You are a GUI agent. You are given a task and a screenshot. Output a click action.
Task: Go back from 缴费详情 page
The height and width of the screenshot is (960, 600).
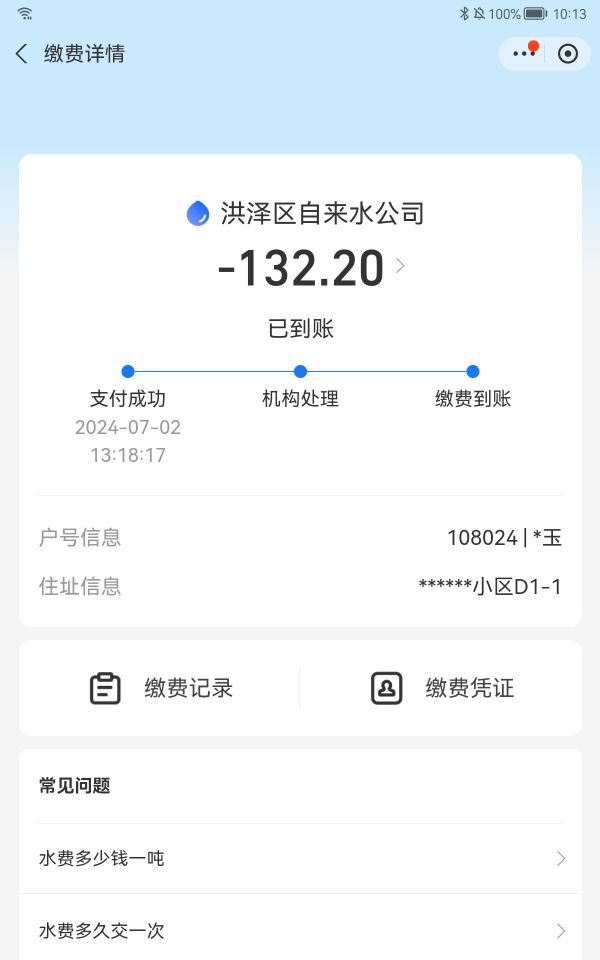[x=22, y=54]
